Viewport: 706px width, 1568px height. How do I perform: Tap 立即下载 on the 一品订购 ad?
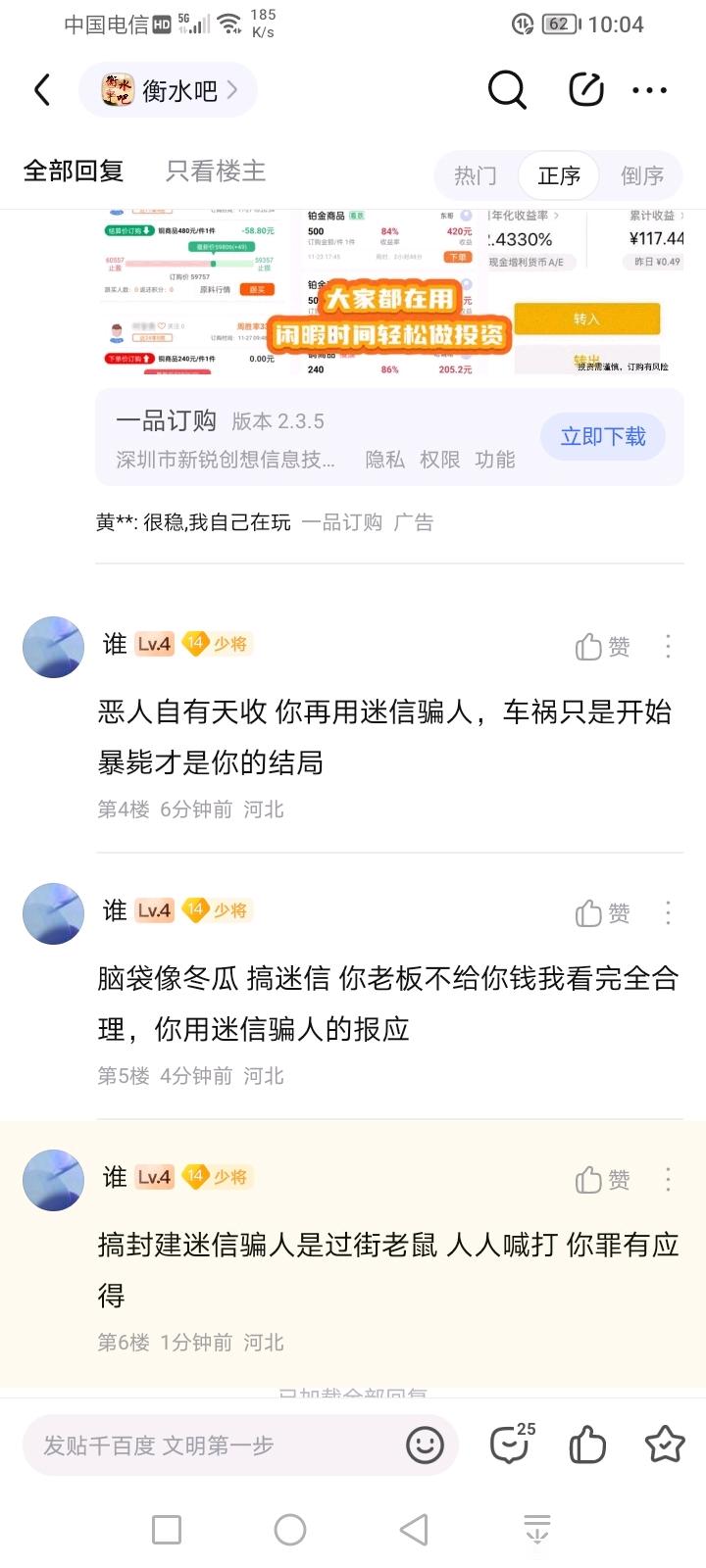[602, 436]
